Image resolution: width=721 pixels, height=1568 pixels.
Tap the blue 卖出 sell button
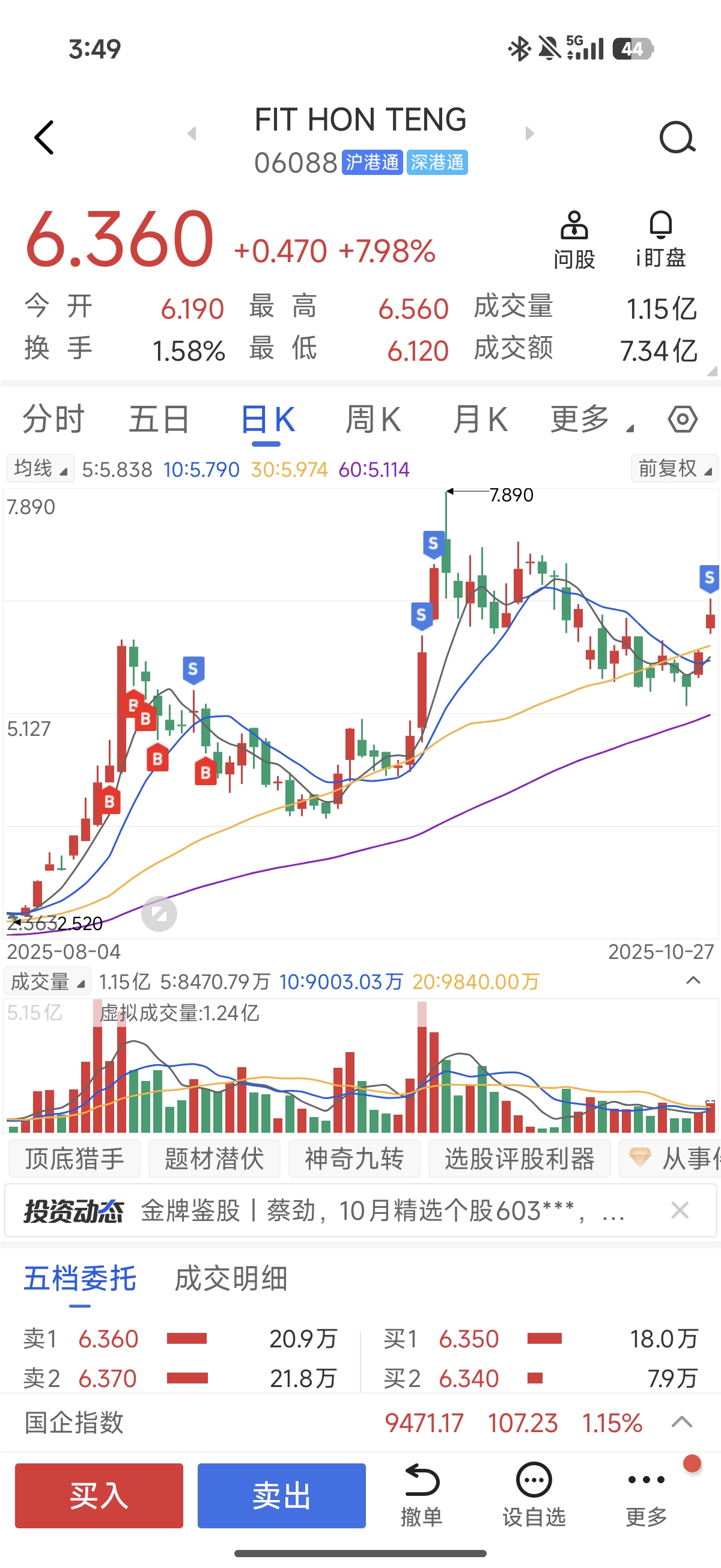(x=281, y=1495)
